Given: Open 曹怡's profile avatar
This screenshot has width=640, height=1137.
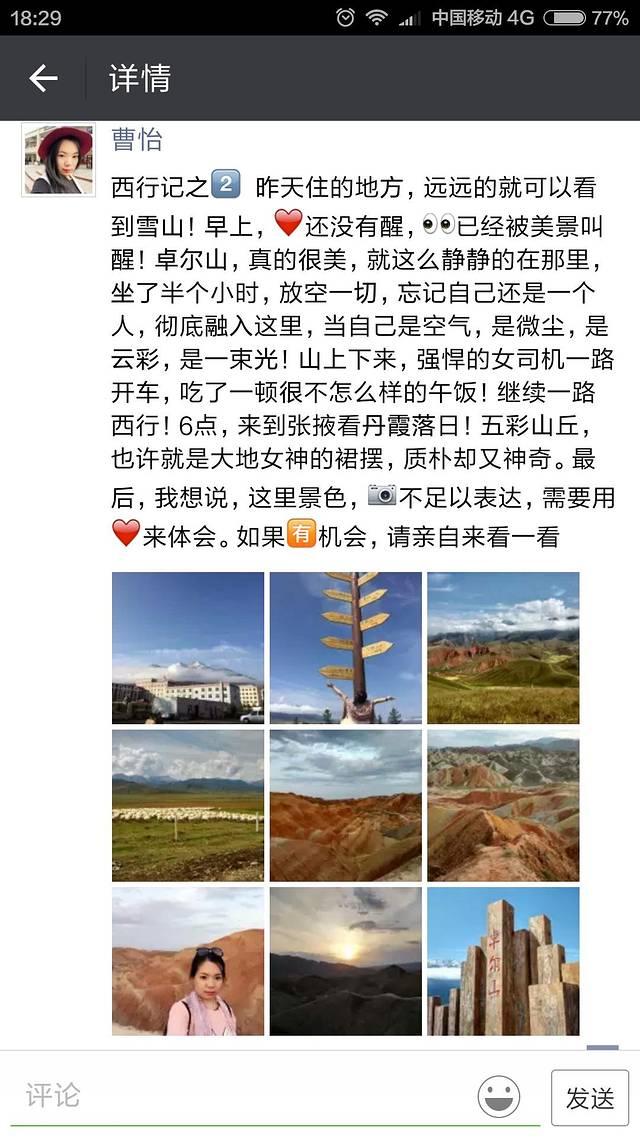Looking at the screenshot, I should (x=58, y=160).
